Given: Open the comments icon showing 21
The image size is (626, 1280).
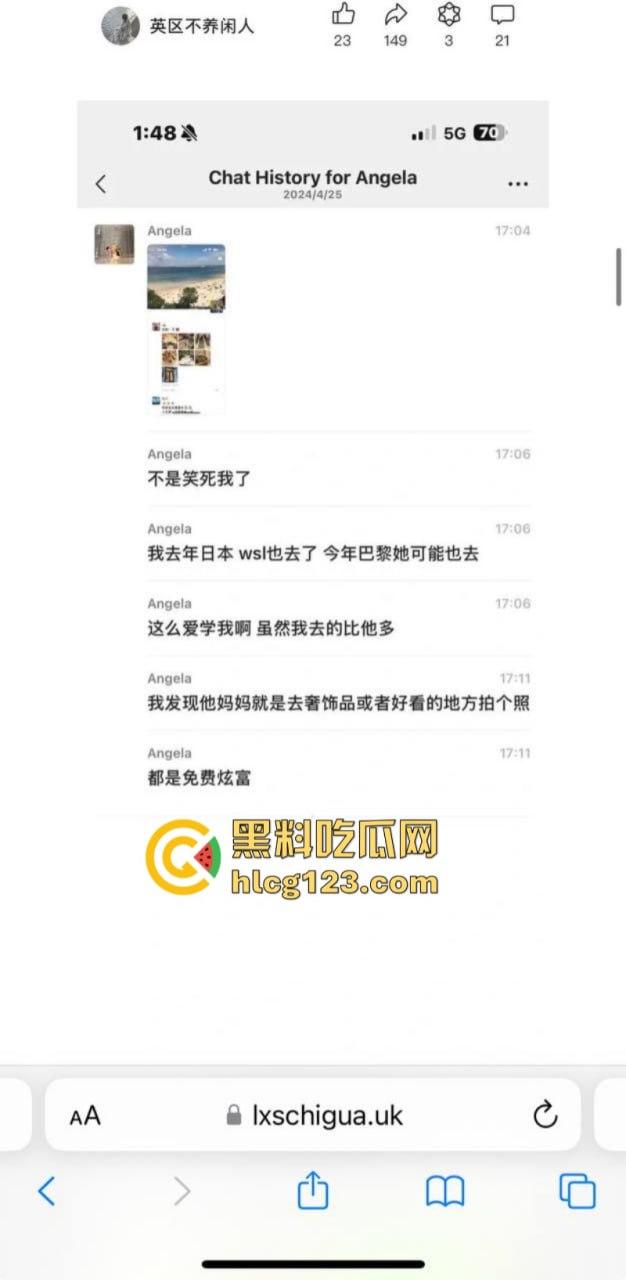Looking at the screenshot, I should point(502,15).
